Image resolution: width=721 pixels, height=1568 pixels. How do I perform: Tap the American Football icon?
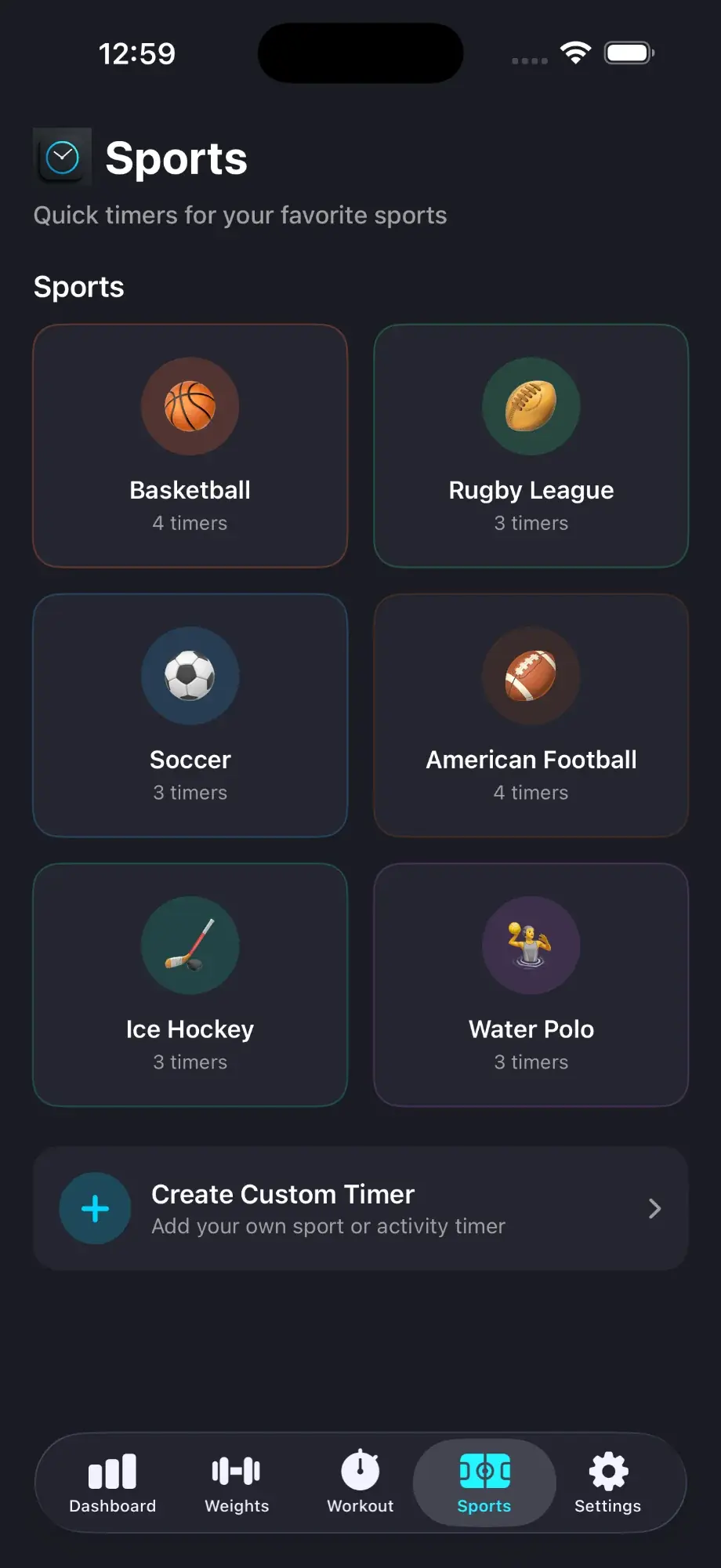pos(531,676)
